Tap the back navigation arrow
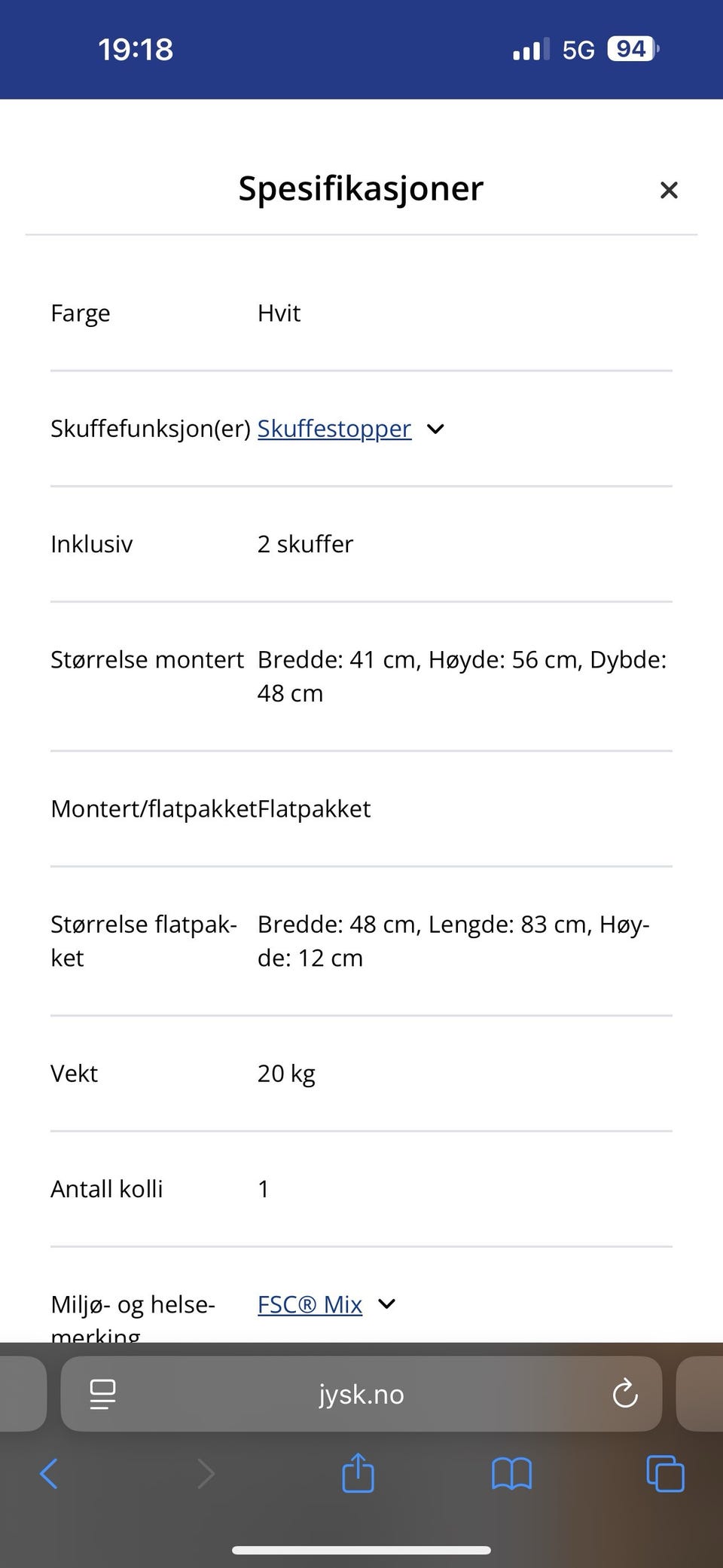 (x=49, y=1475)
